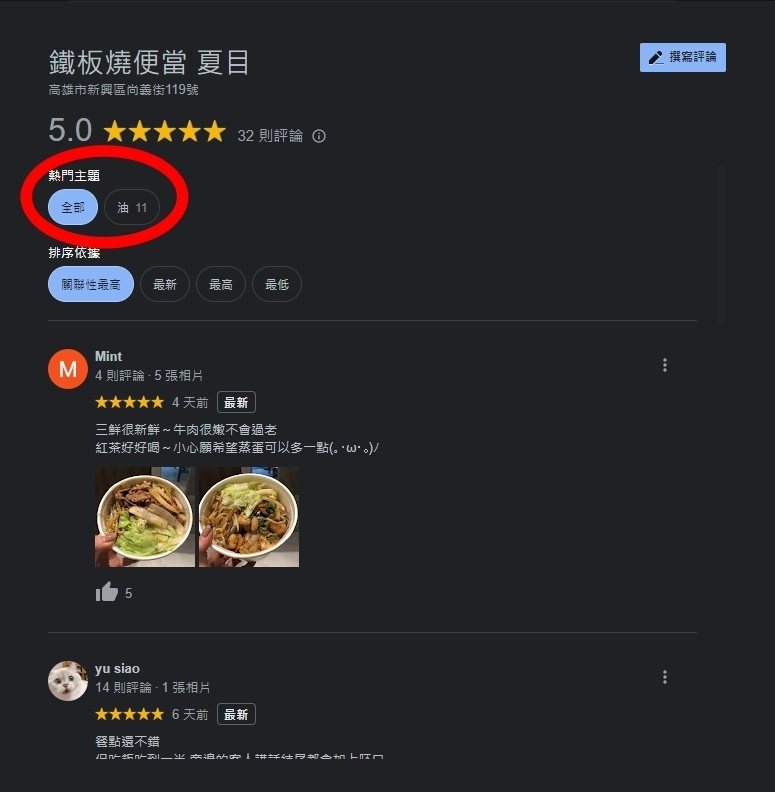775x792 pixels.
Task: Open the overflow menu on yu siao's review
Action: point(665,678)
